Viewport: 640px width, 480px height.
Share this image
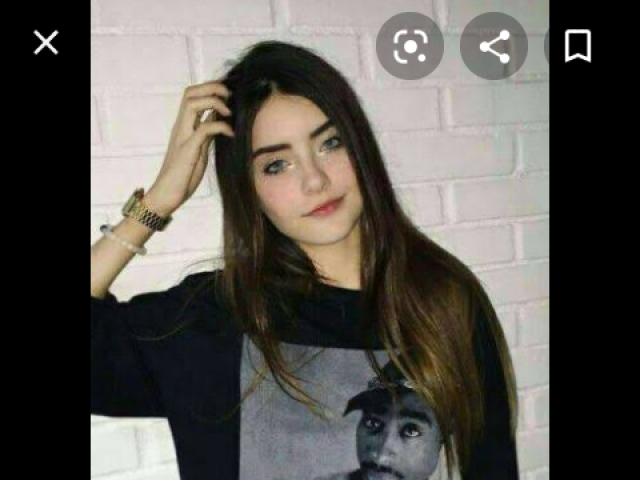(494, 46)
